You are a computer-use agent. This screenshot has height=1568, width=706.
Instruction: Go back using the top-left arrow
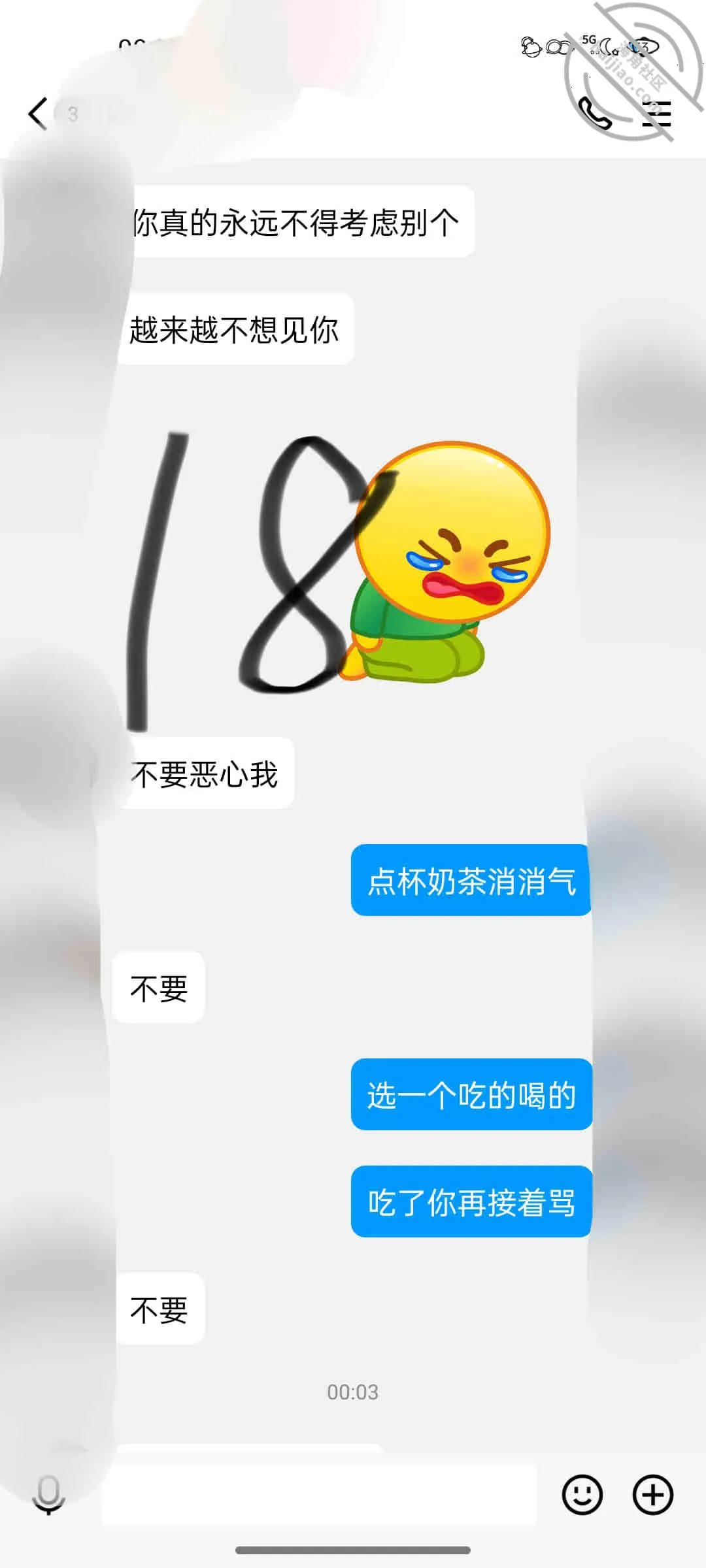[x=38, y=114]
